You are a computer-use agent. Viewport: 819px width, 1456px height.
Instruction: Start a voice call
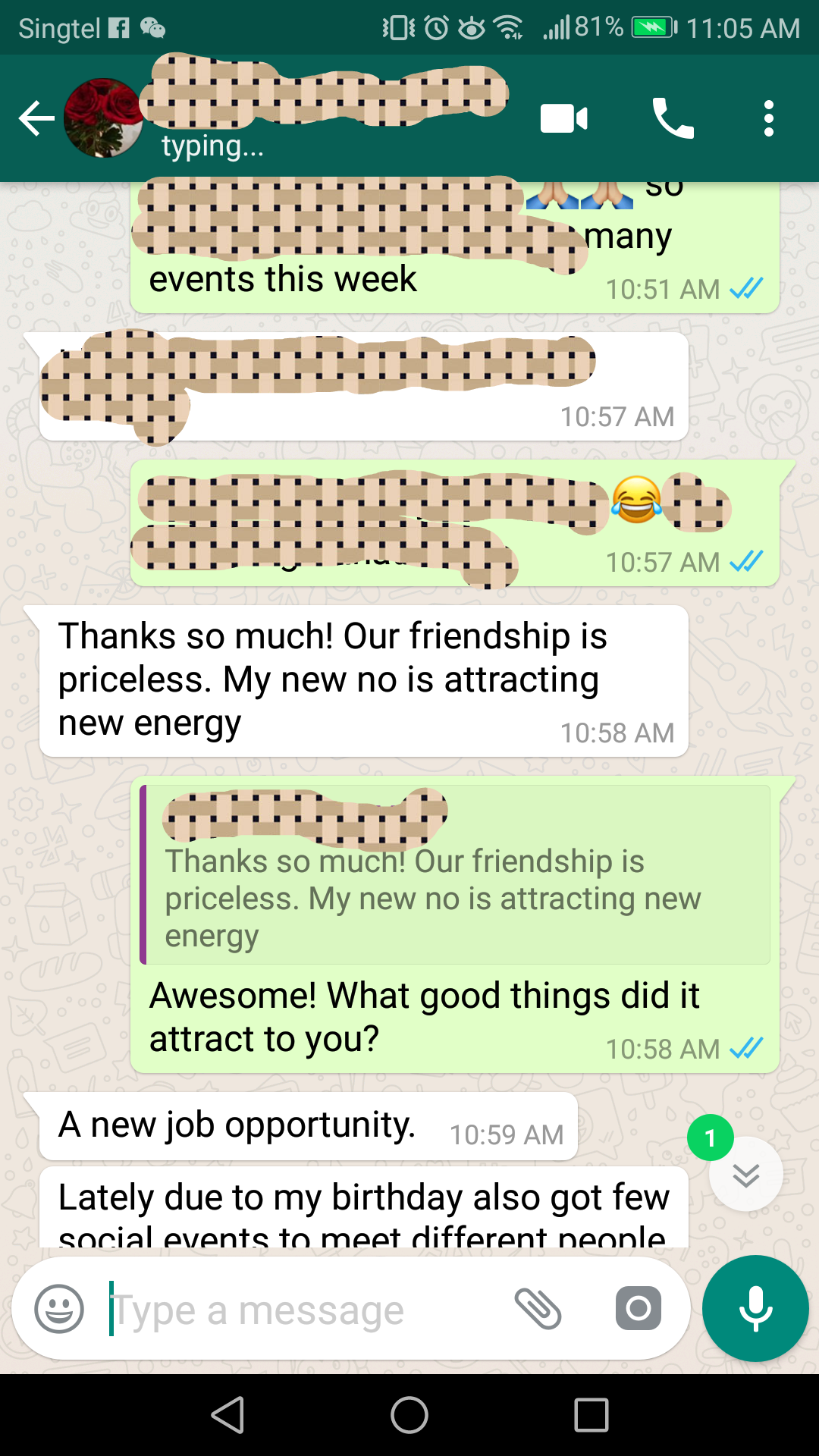coord(673,118)
